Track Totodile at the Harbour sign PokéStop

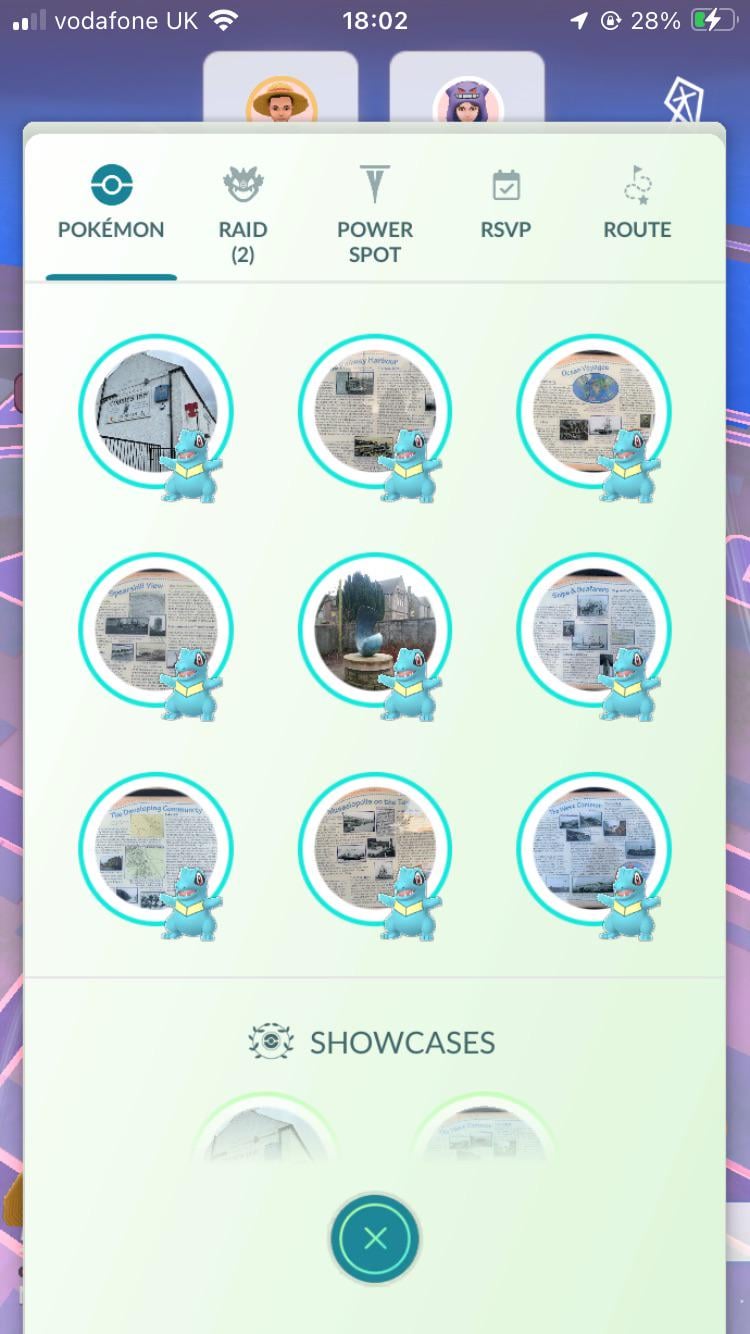[374, 411]
